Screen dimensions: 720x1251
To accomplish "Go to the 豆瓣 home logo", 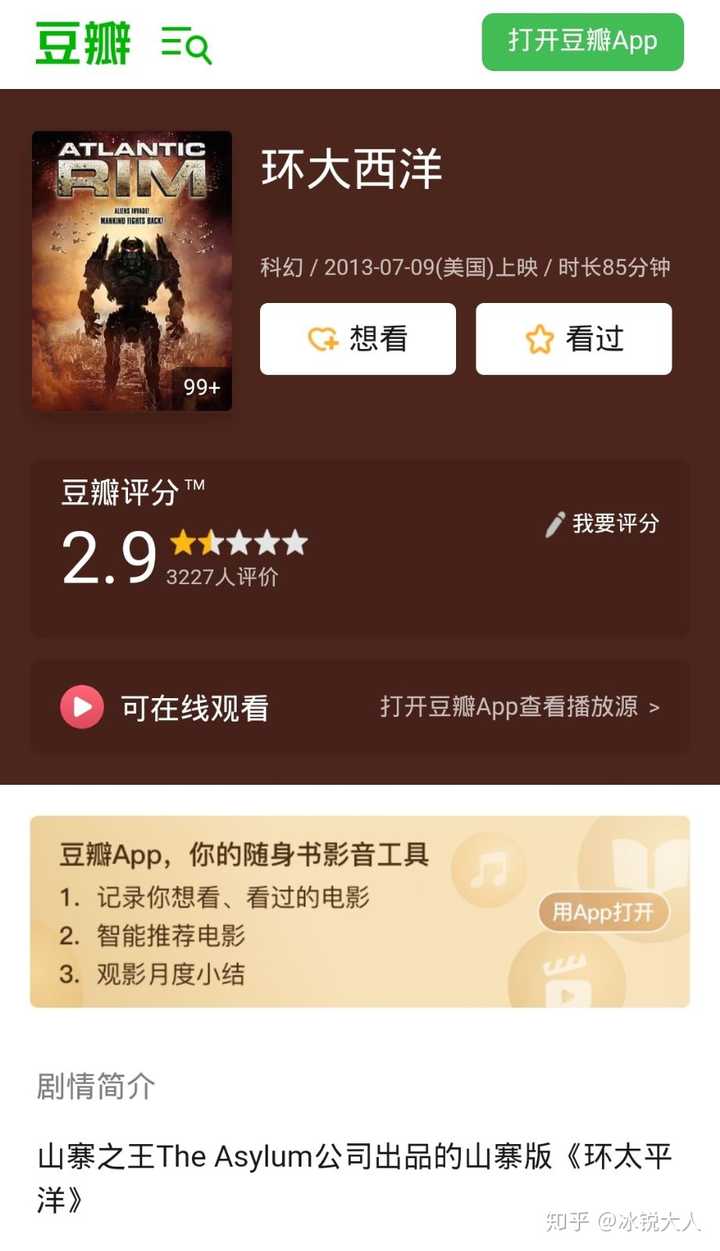I will 83,43.
